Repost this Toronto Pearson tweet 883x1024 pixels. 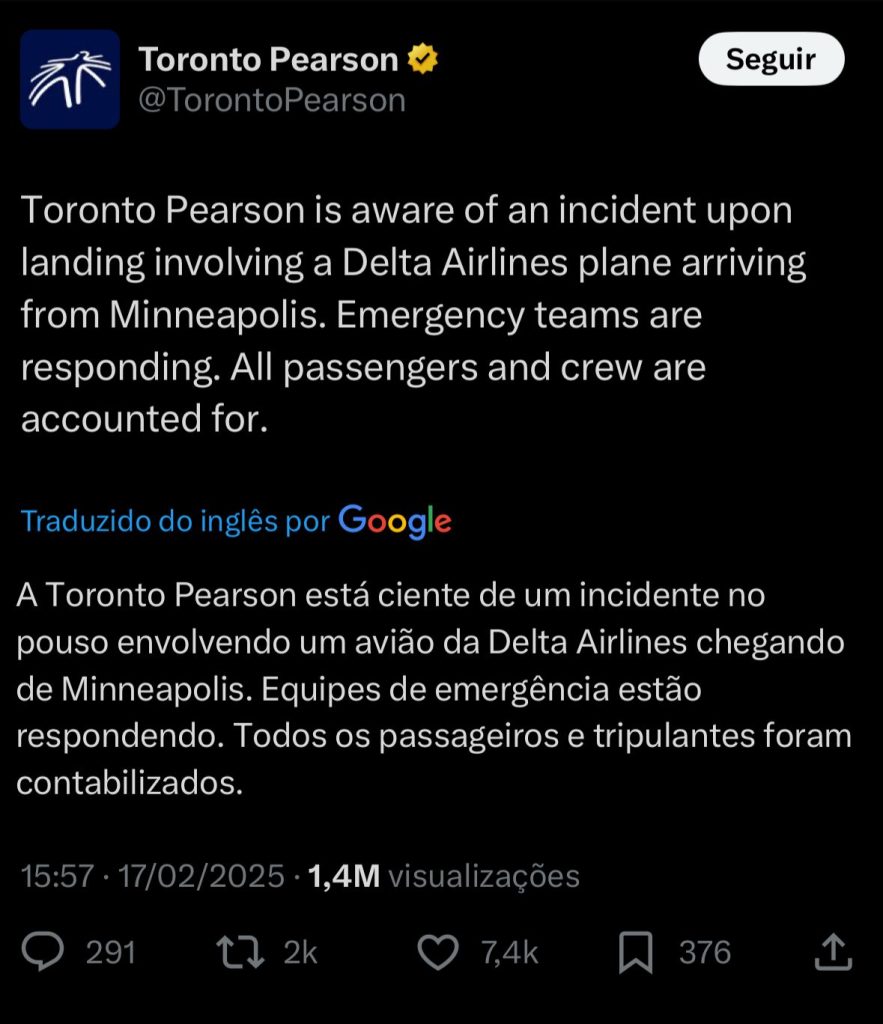(241, 952)
